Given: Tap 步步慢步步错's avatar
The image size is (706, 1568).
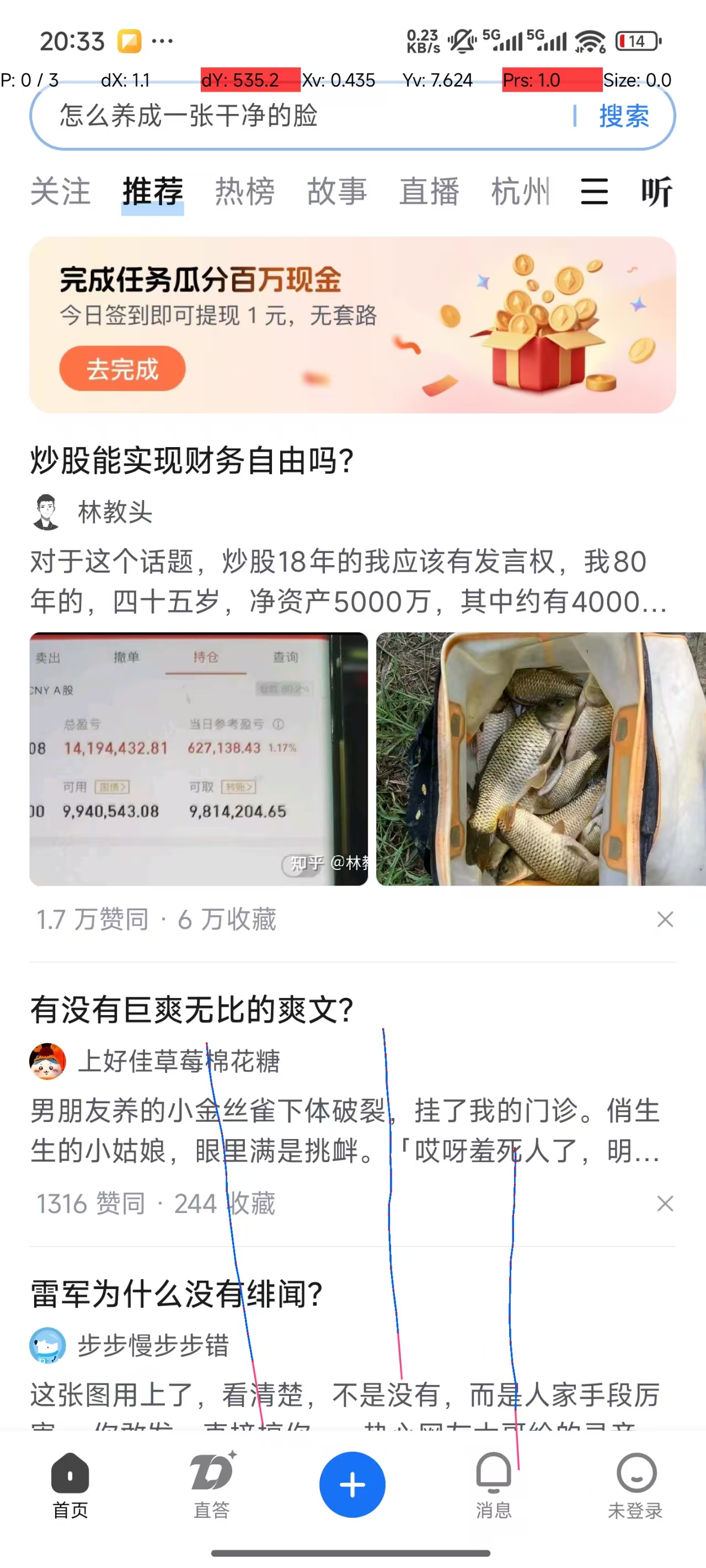Looking at the screenshot, I should [x=49, y=1346].
